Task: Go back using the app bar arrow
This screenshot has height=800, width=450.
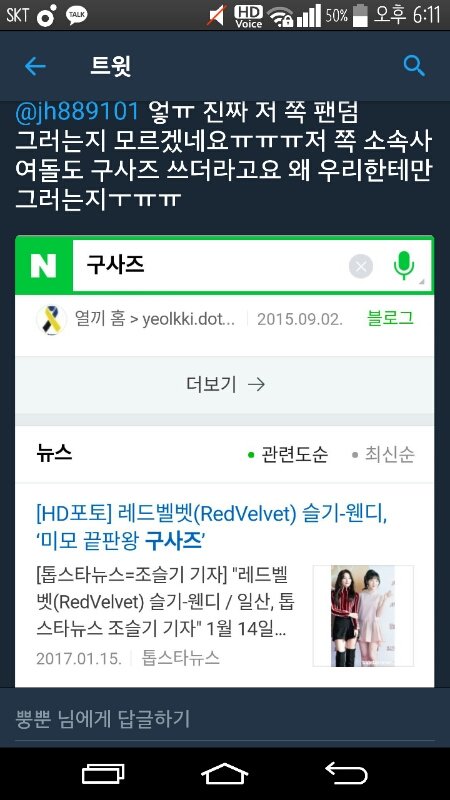Action: click(x=35, y=66)
